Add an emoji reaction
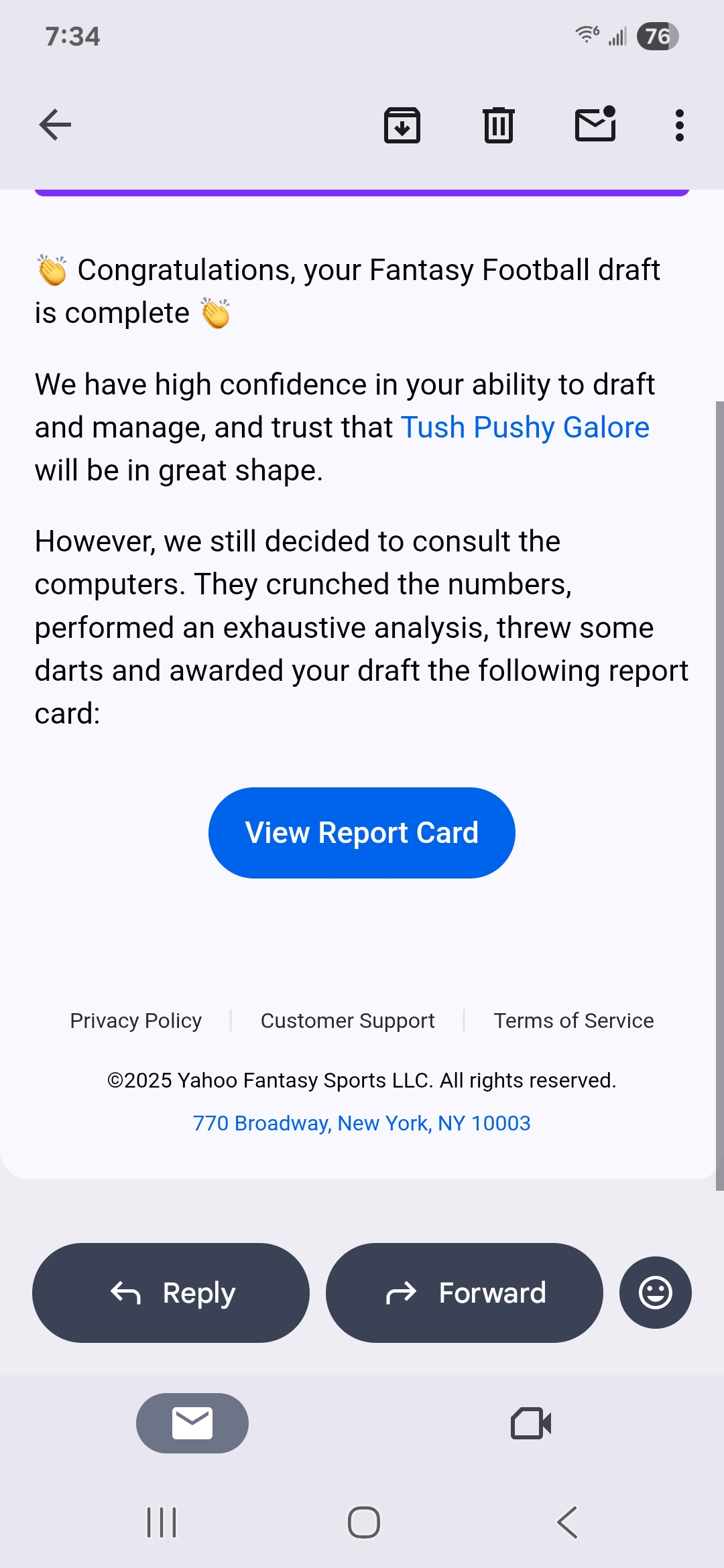This screenshot has height=1568, width=724. coord(655,1293)
